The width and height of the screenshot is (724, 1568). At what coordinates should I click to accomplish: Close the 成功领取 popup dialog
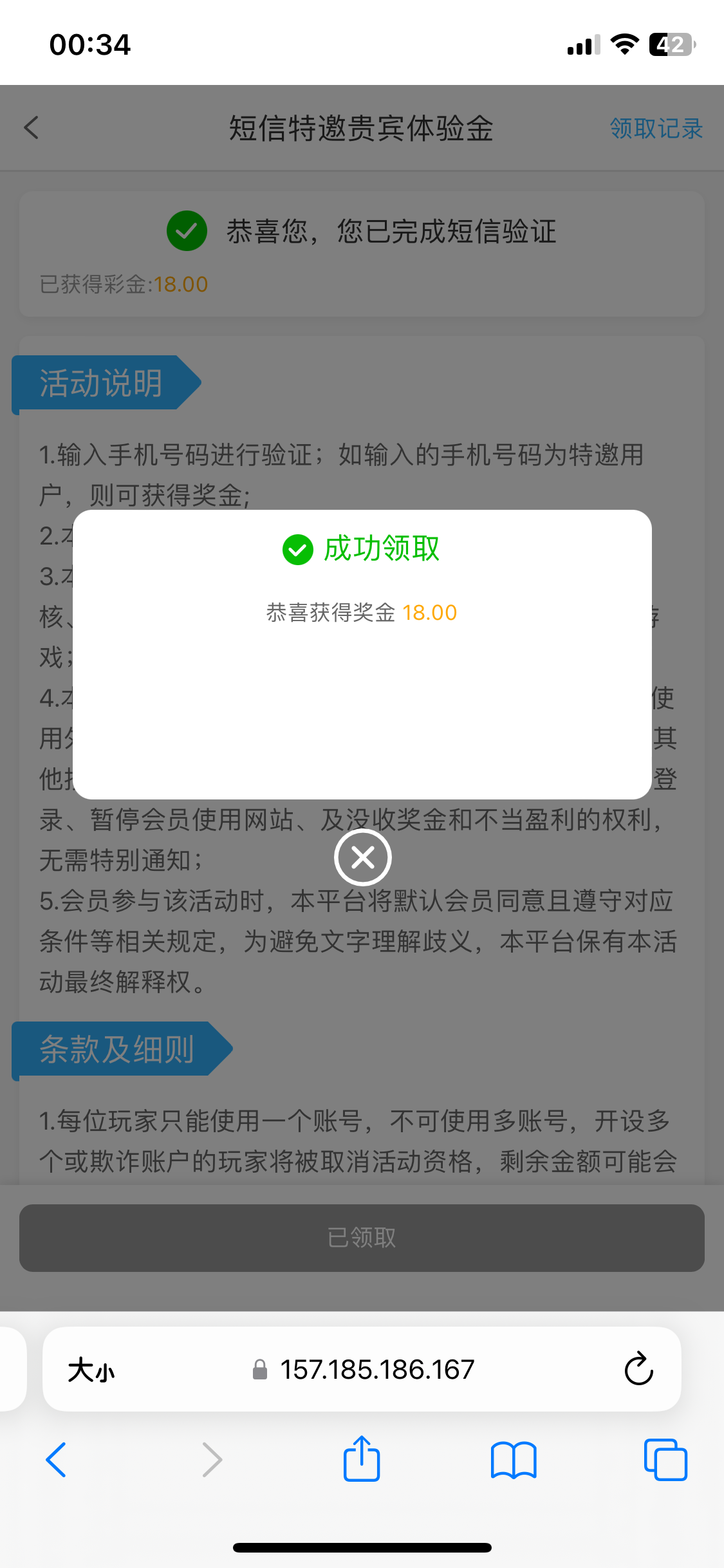tap(363, 857)
